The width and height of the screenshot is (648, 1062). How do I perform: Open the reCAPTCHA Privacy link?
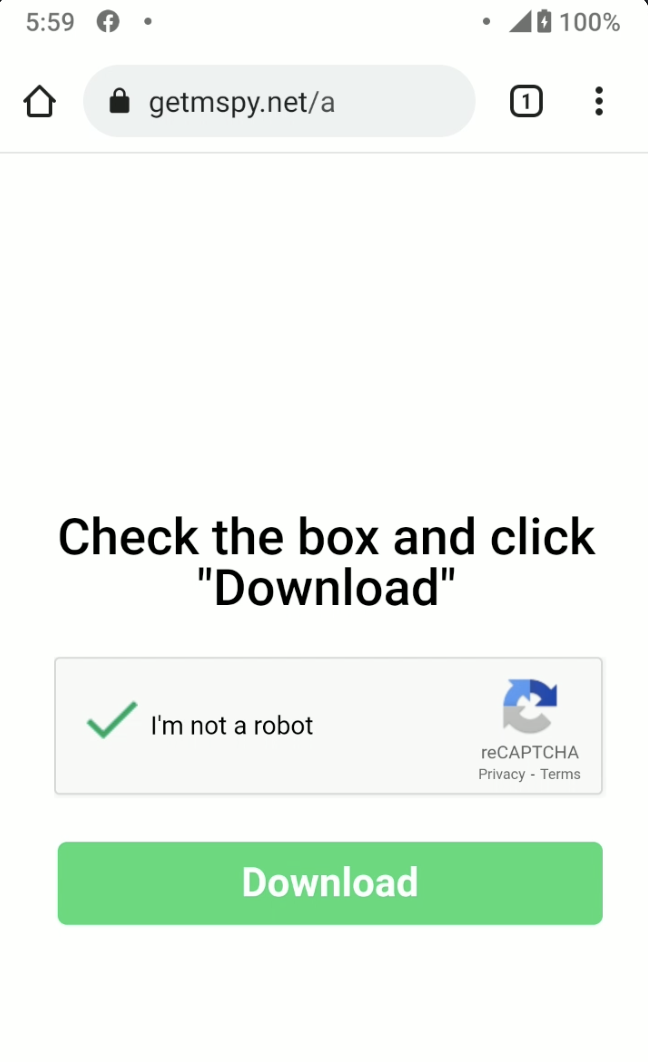coord(502,774)
